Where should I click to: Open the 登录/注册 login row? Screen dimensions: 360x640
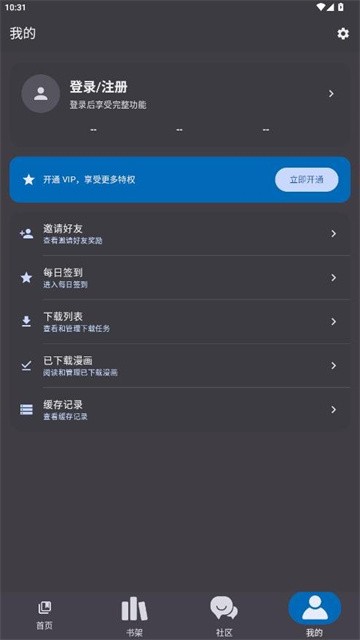click(x=180, y=94)
